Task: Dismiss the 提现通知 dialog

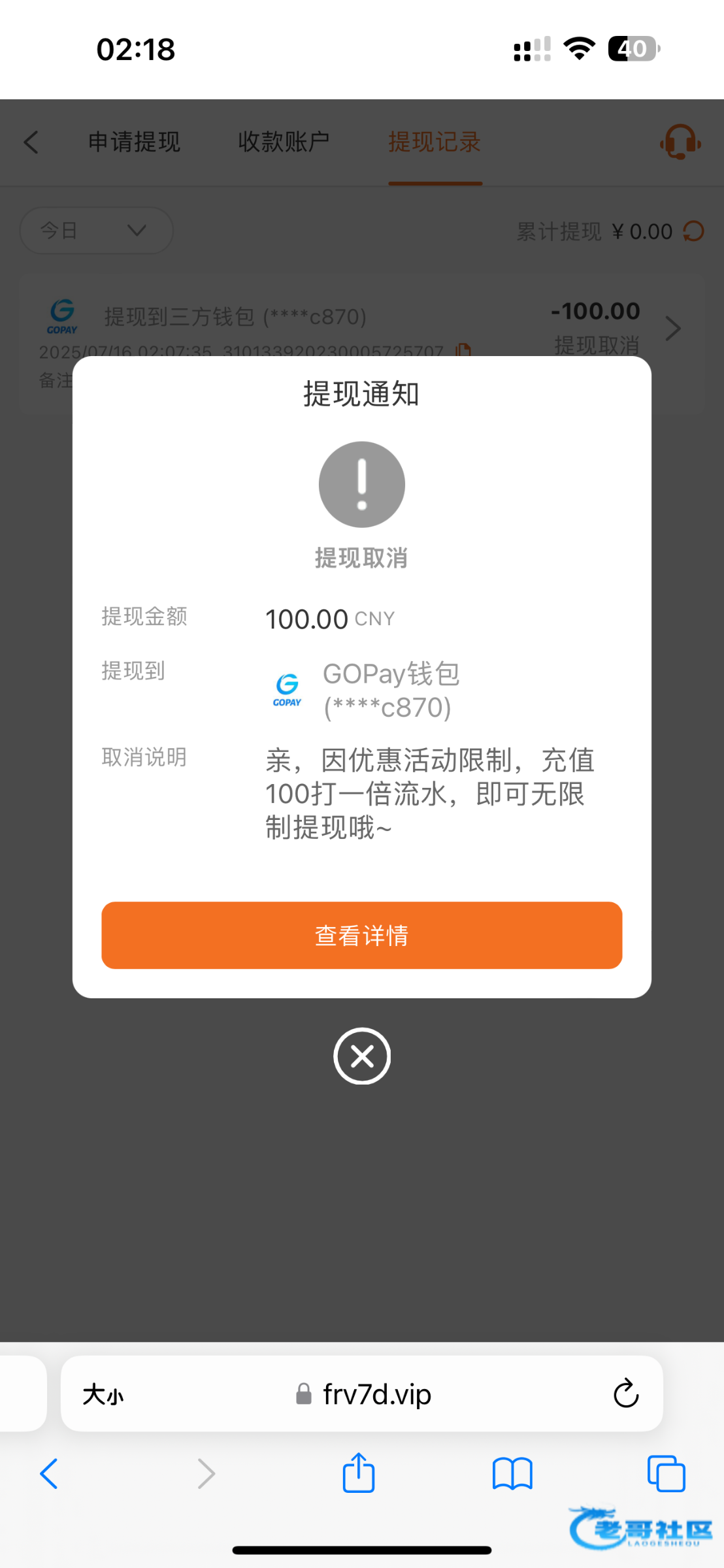Action: pos(361,1056)
